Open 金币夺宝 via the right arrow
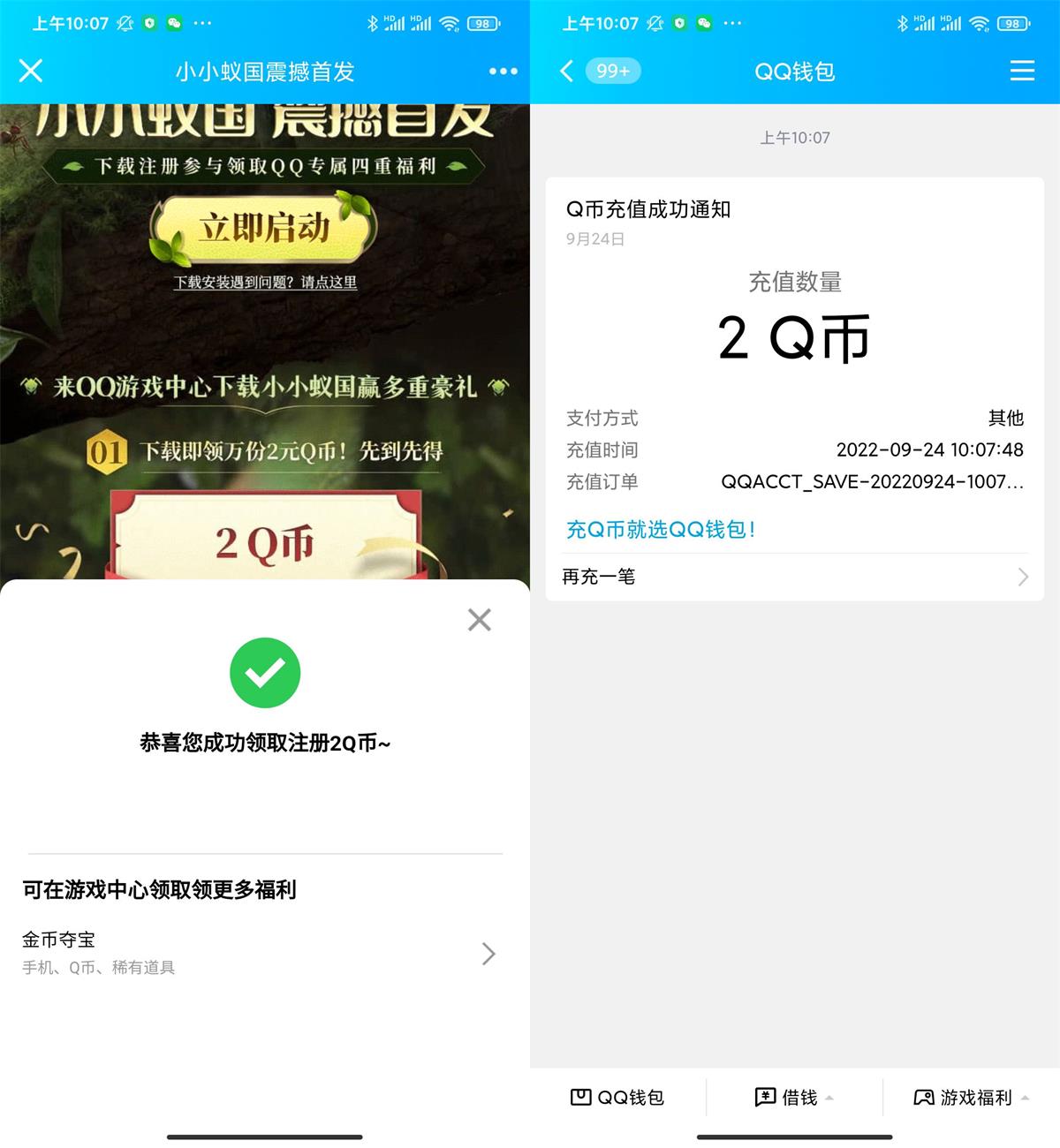The image size is (1060, 1148). (x=488, y=955)
